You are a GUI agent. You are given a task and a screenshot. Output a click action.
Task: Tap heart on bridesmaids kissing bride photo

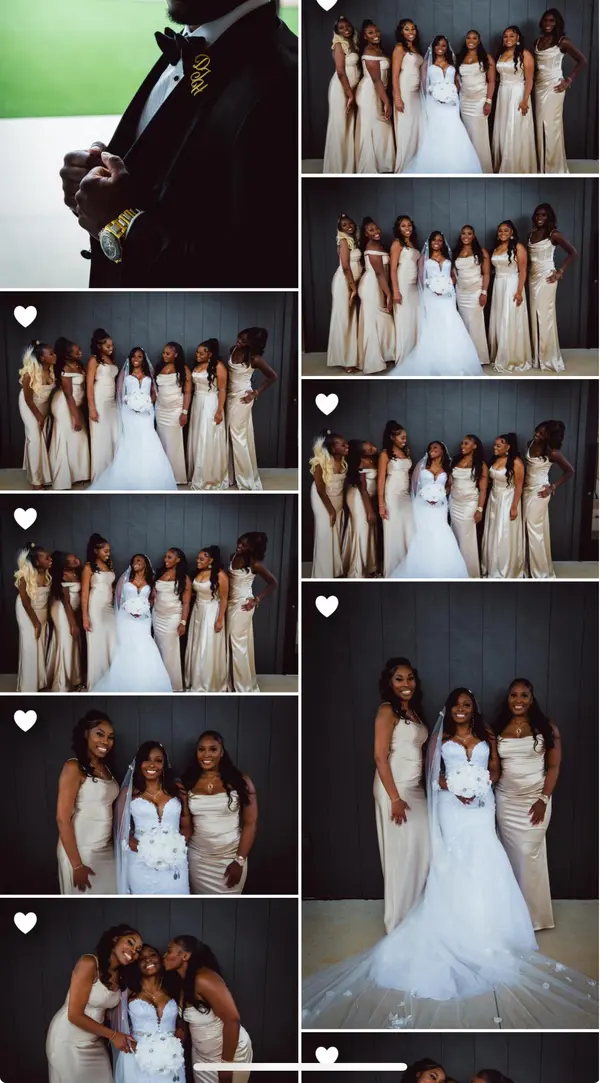click(x=25, y=922)
